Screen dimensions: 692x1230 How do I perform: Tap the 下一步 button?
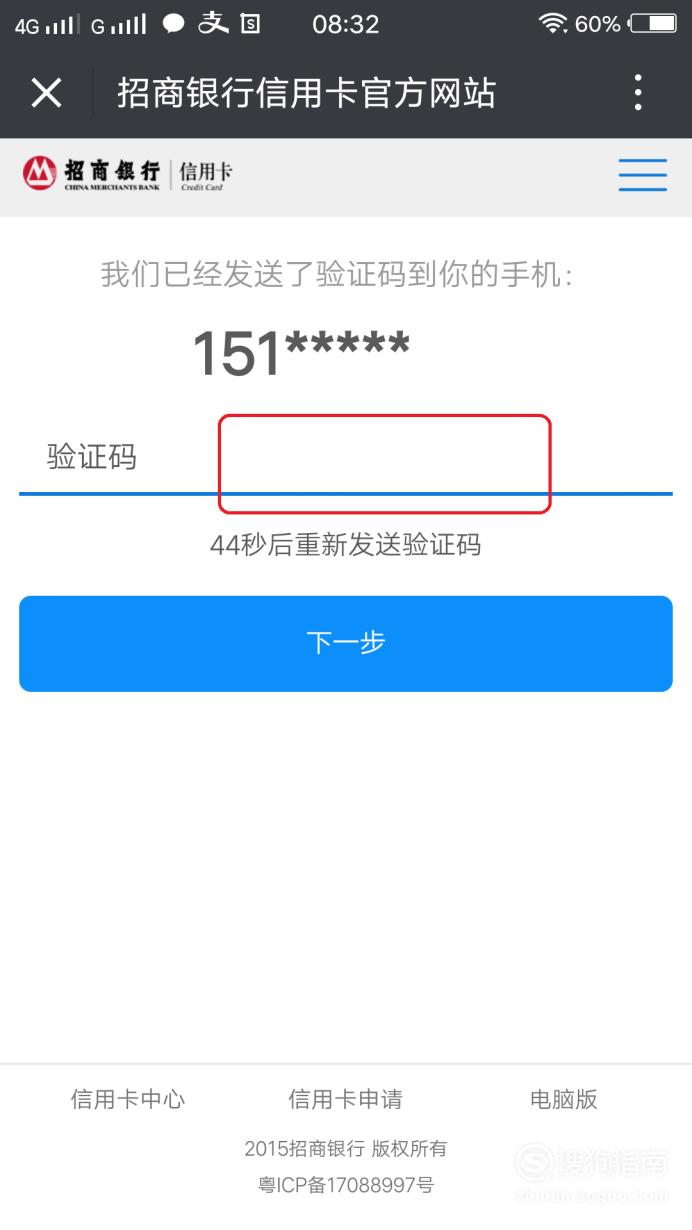[346, 643]
